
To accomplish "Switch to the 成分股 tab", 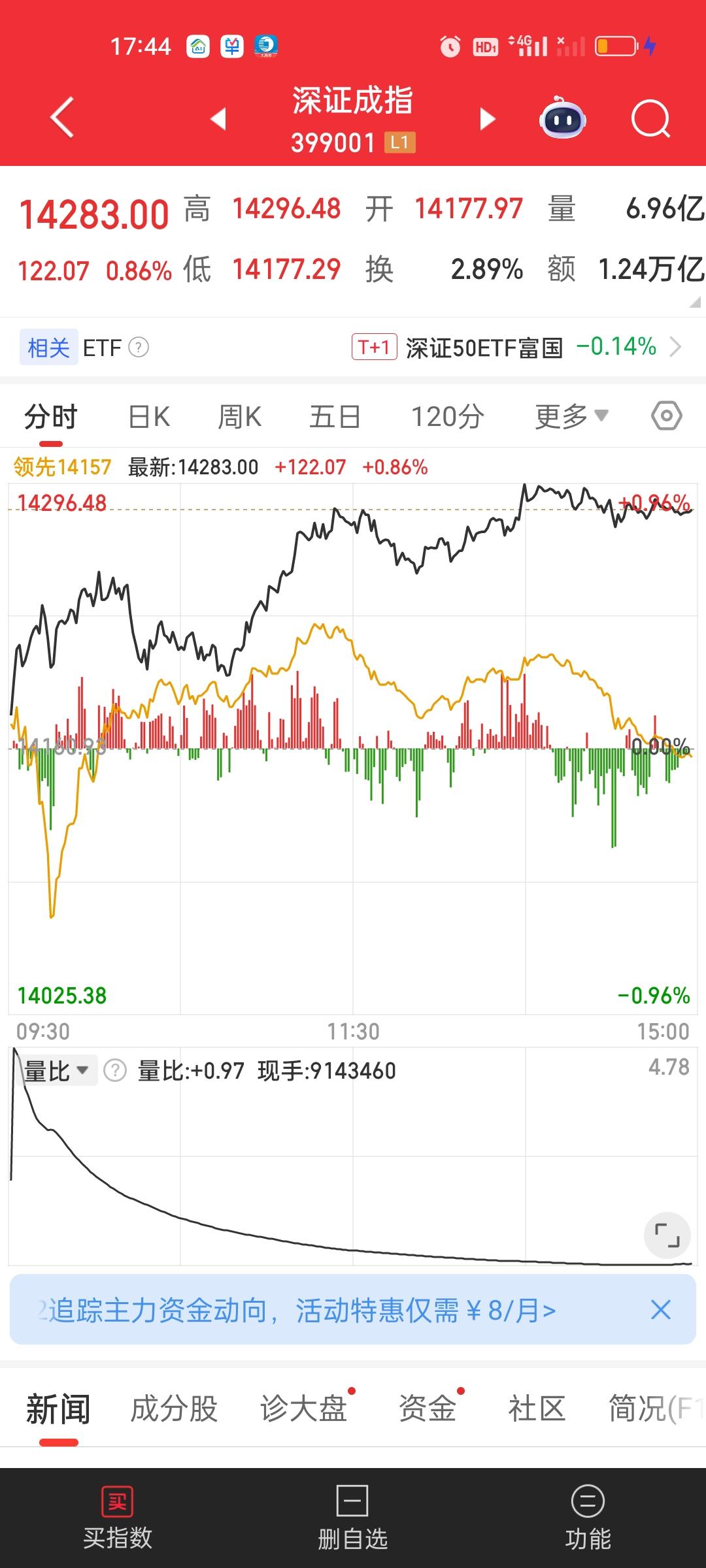I will [174, 1409].
